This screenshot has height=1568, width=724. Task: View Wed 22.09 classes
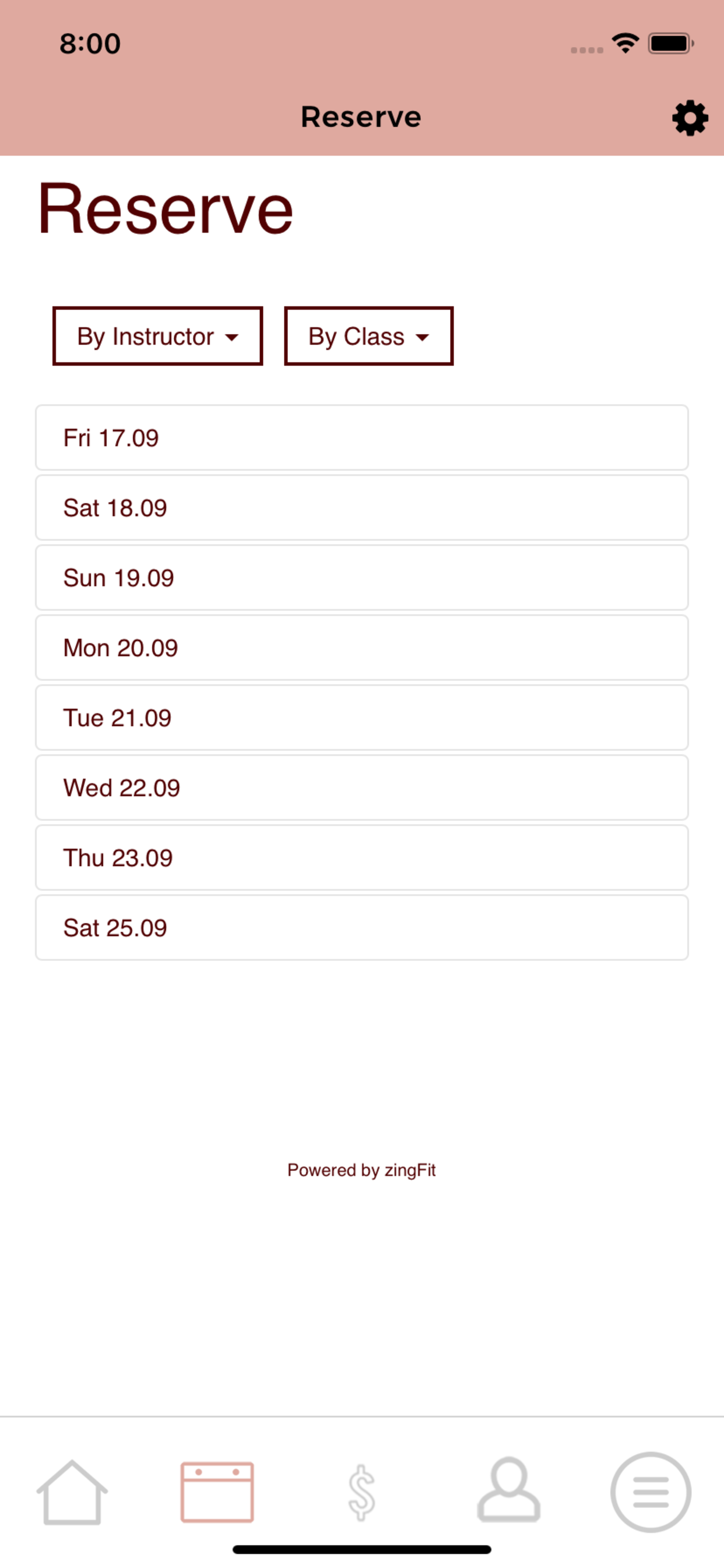pyautogui.click(x=362, y=787)
